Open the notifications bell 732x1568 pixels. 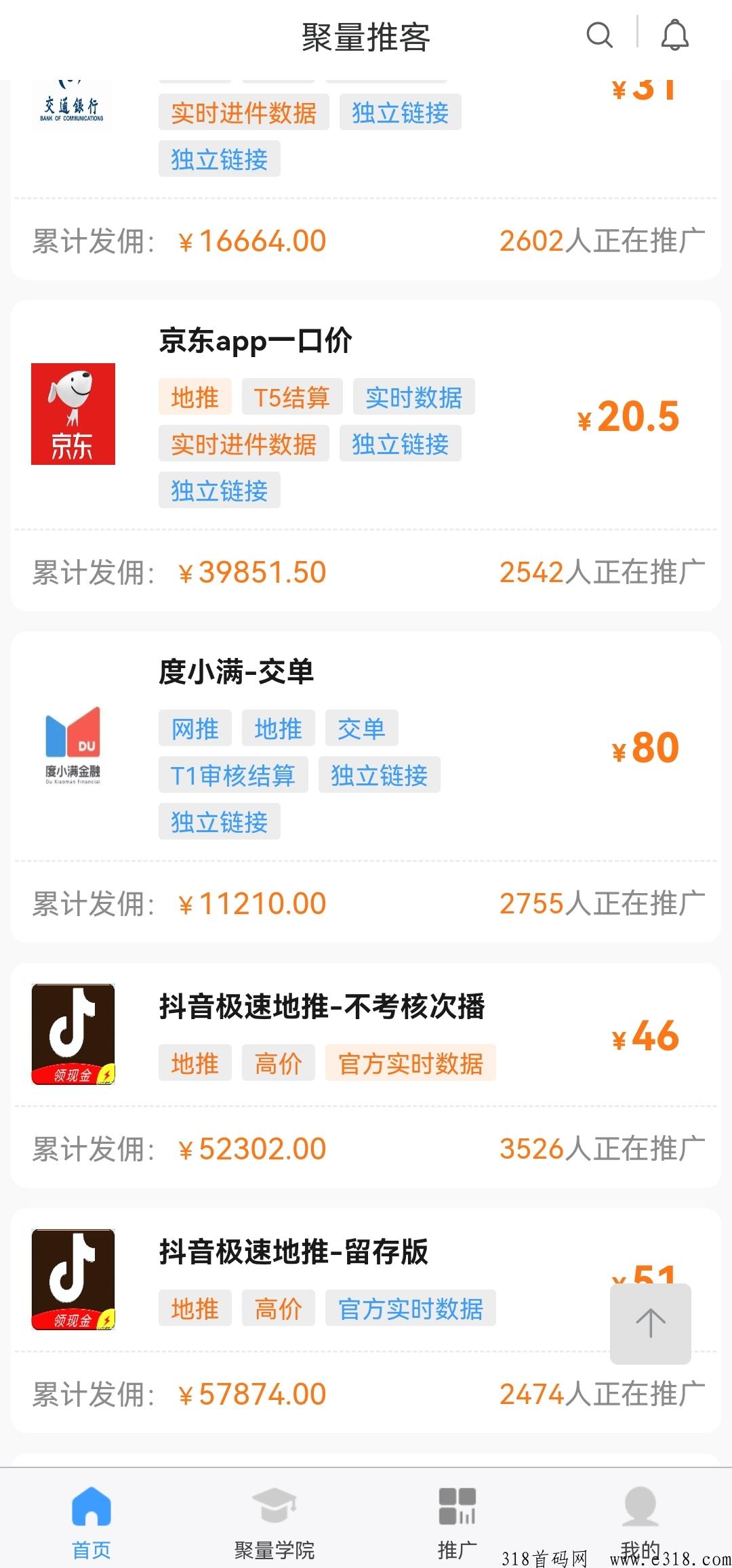point(674,35)
